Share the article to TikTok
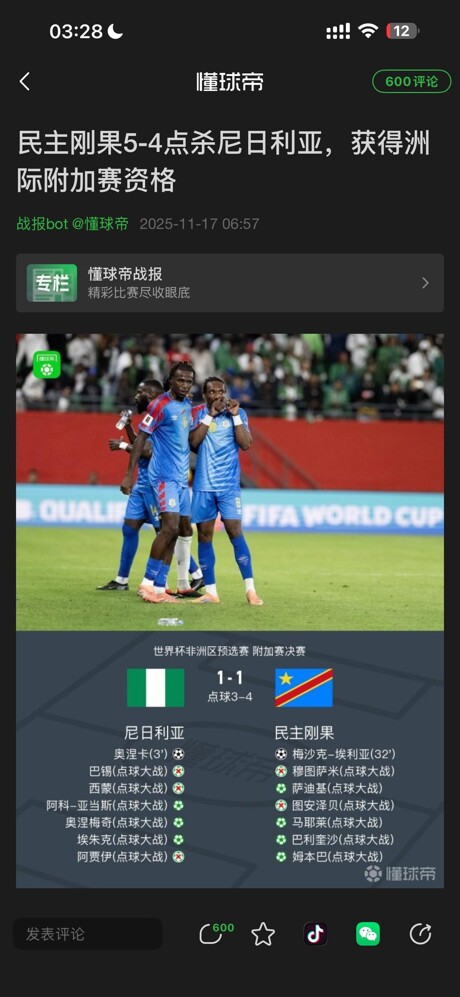The height and width of the screenshot is (997, 460). (x=316, y=934)
